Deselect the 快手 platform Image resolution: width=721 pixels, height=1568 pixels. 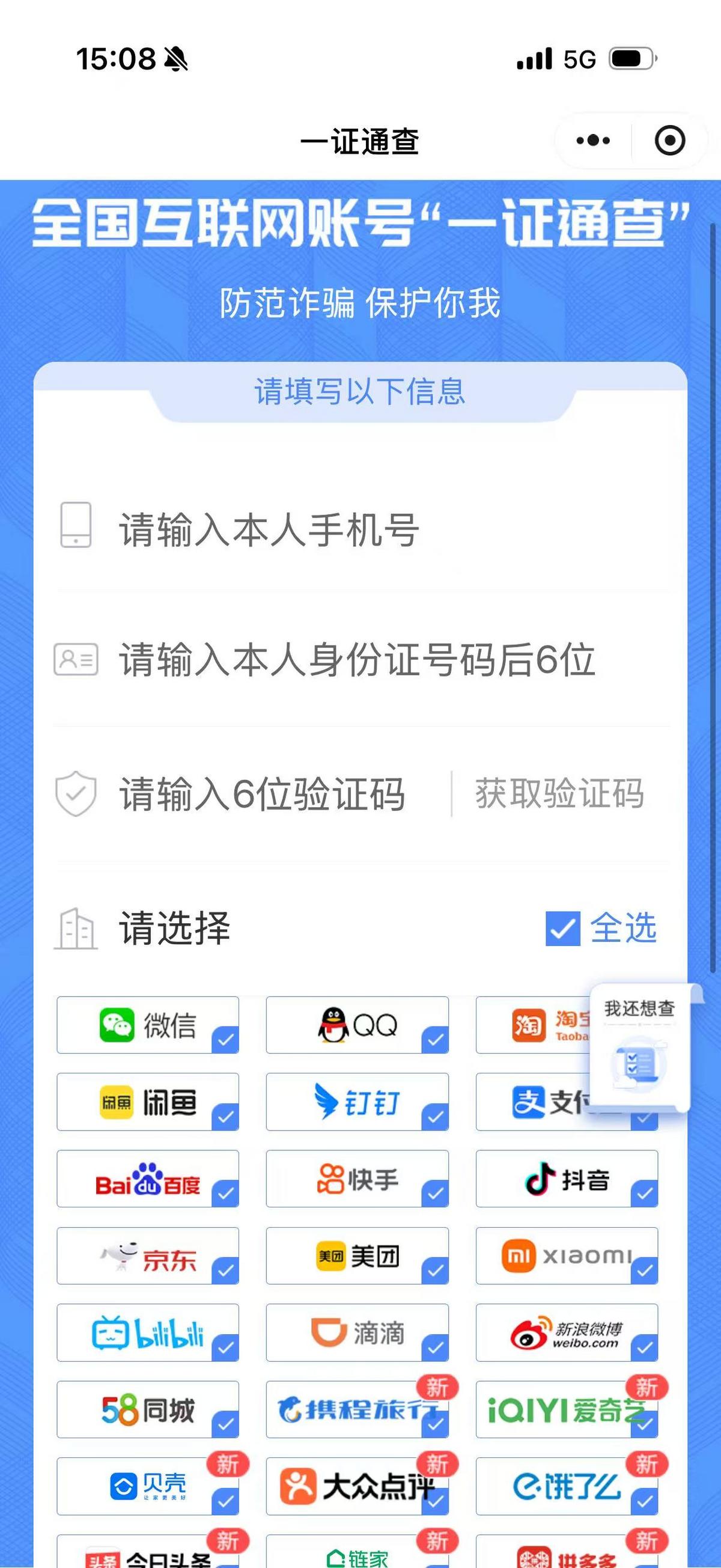point(357,1179)
